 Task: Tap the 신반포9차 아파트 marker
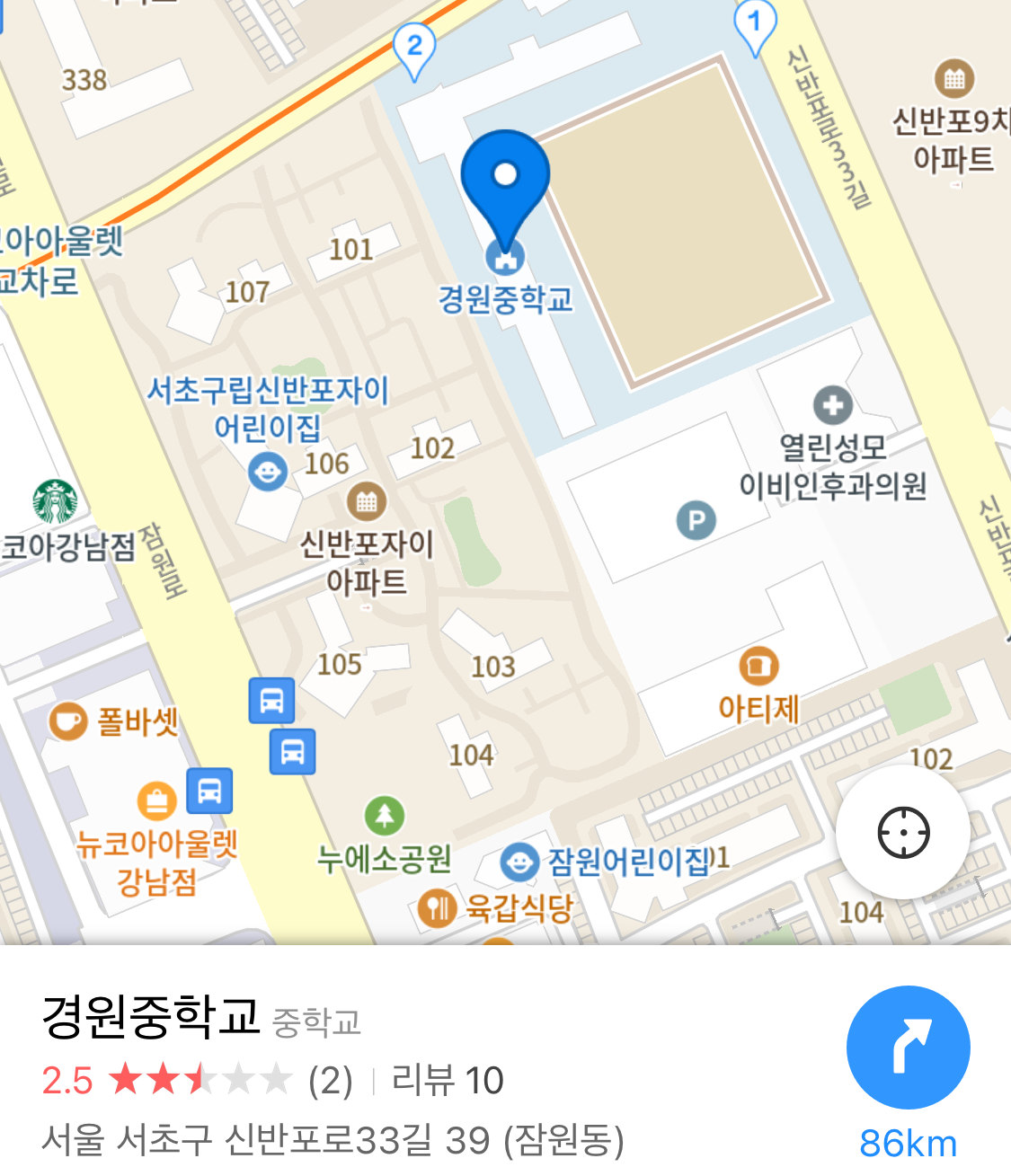click(953, 79)
